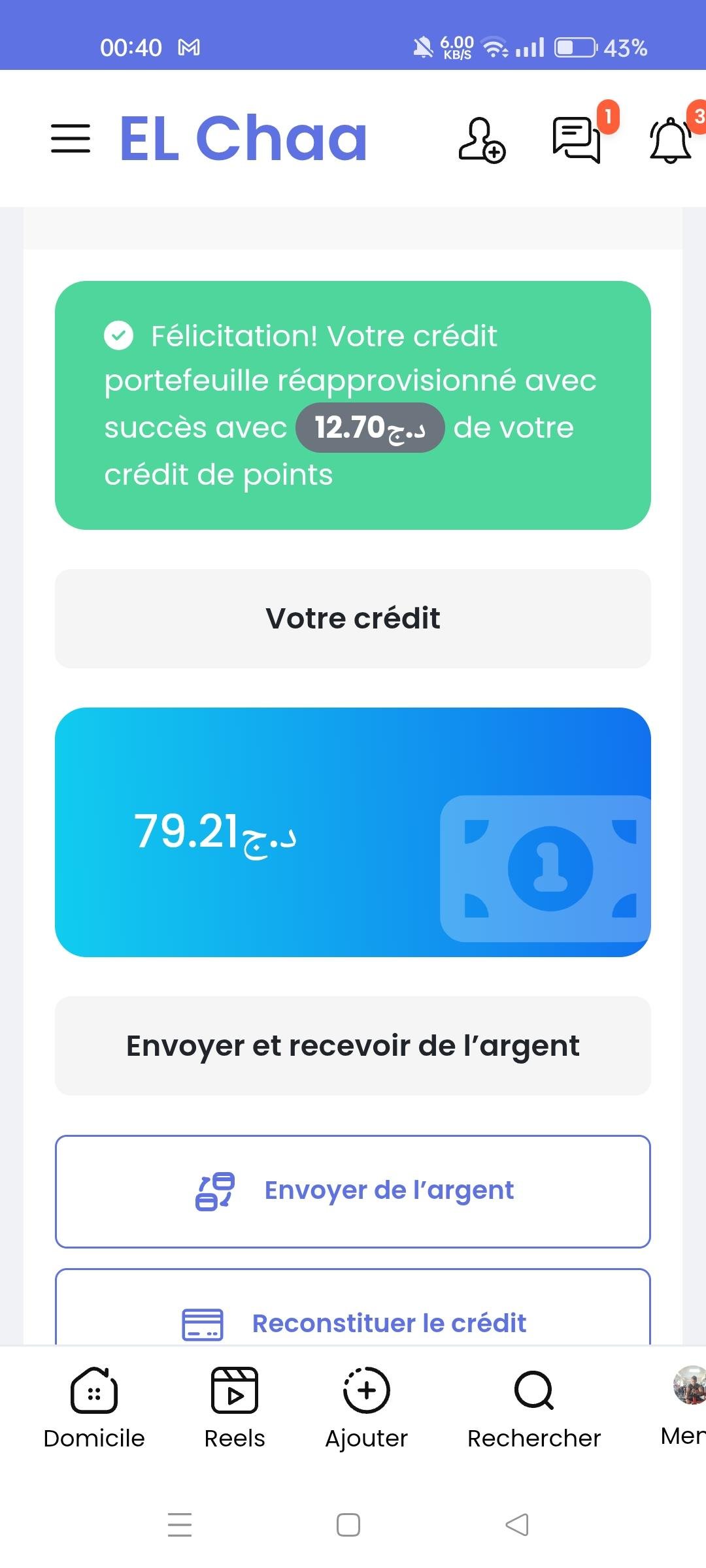Open the add friend icon
This screenshot has height=1568, width=706.
tap(482, 139)
